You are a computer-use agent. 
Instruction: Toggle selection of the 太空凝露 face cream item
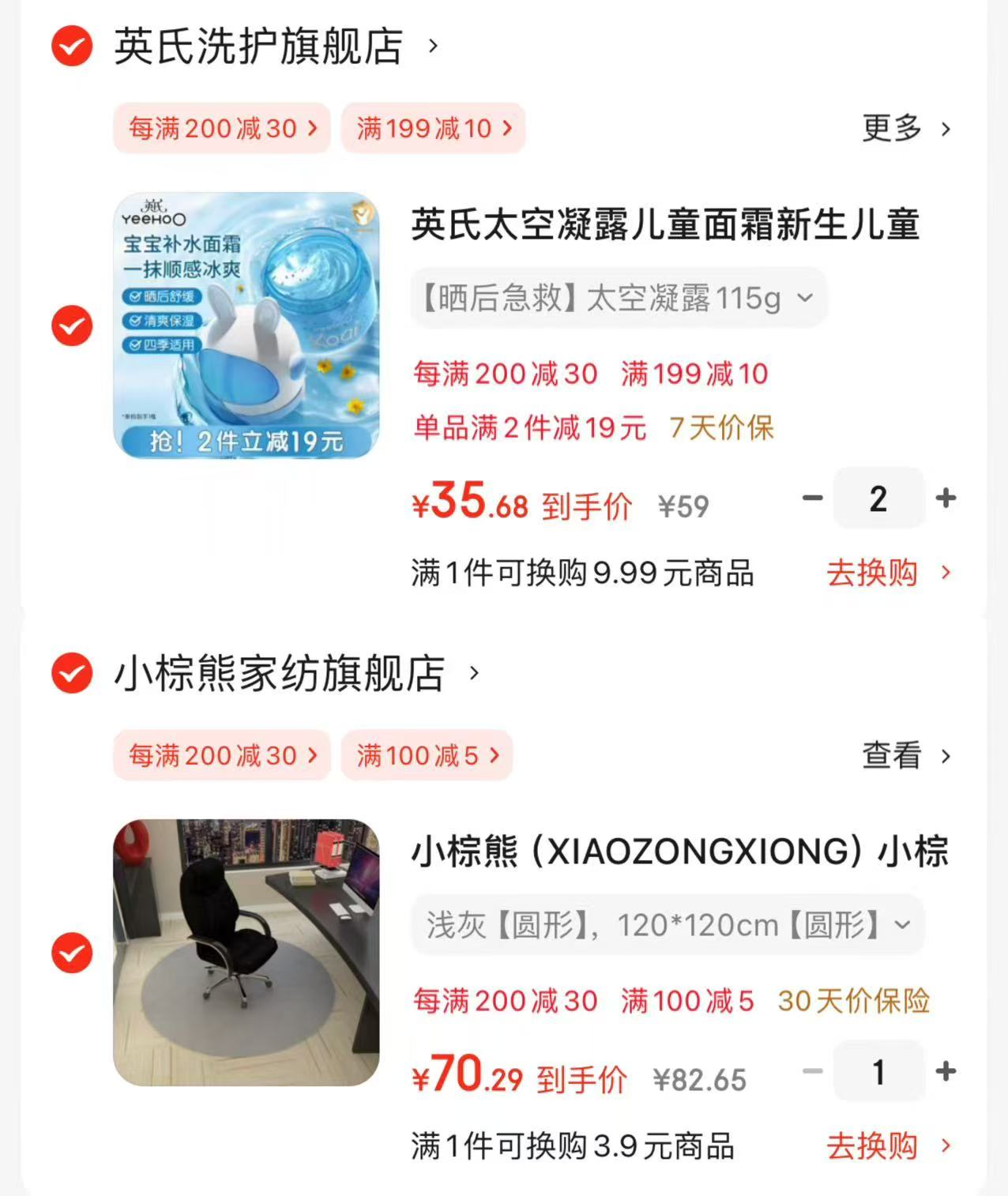click(x=70, y=325)
